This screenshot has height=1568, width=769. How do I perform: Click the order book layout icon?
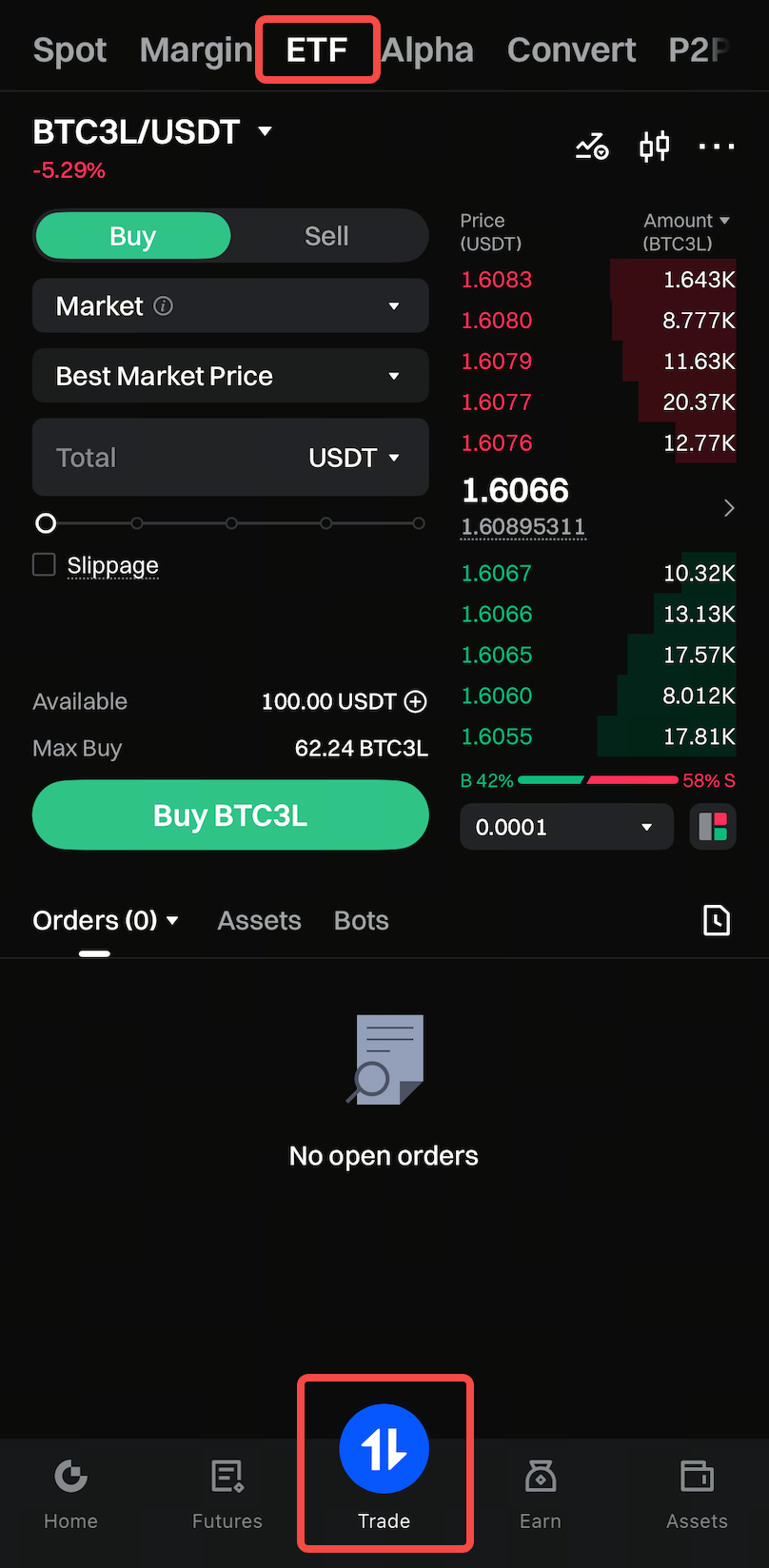[712, 827]
